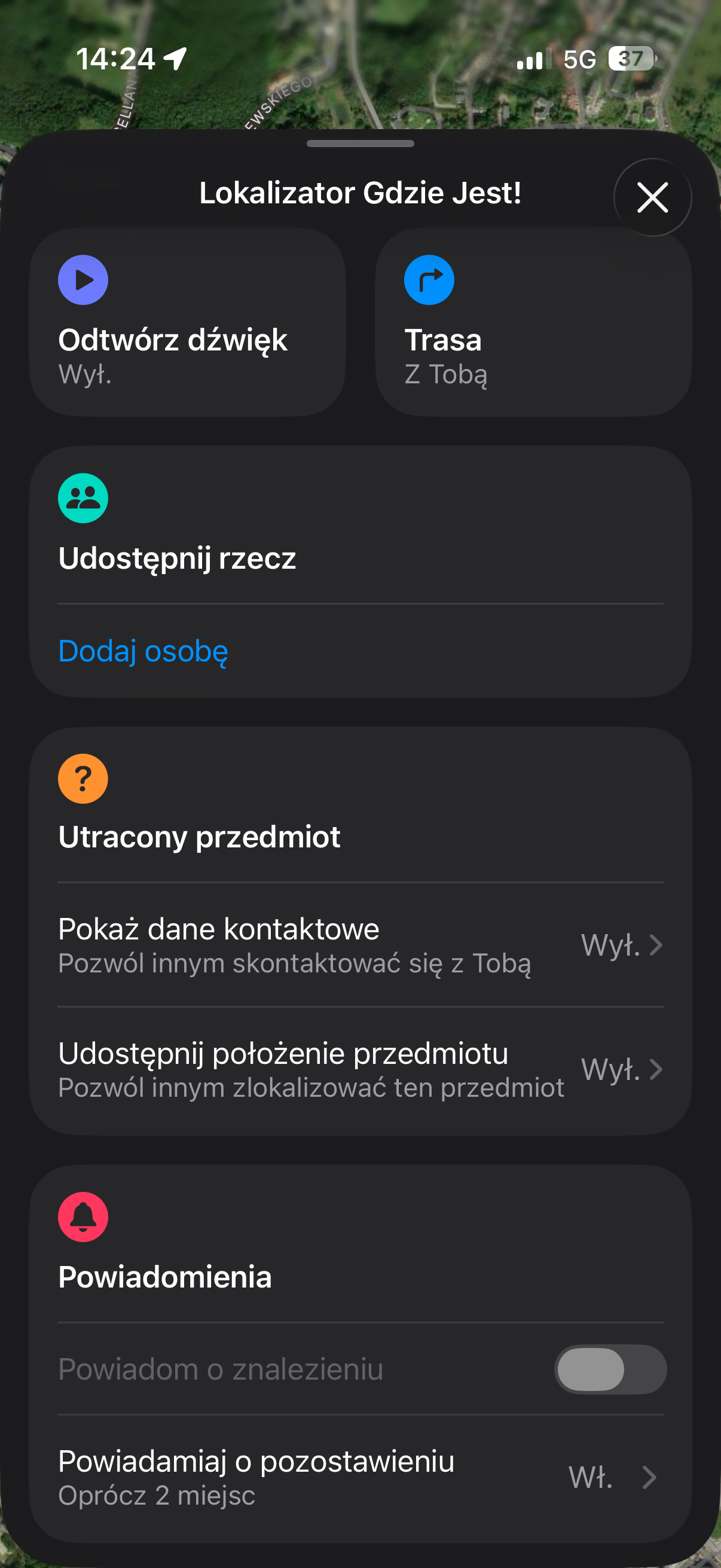Tap Dodaj osobę to share the item

pyautogui.click(x=143, y=651)
